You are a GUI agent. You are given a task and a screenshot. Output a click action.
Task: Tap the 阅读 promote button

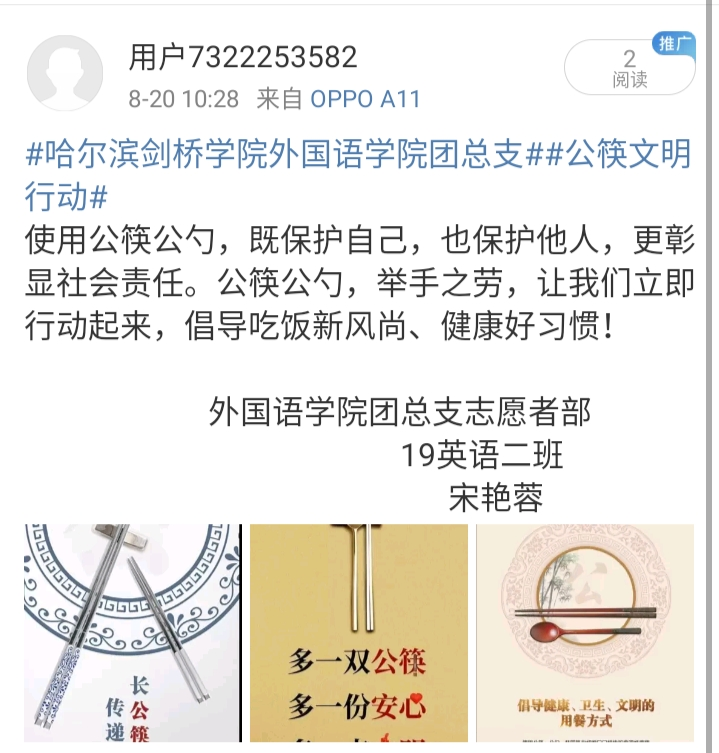pyautogui.click(x=629, y=68)
